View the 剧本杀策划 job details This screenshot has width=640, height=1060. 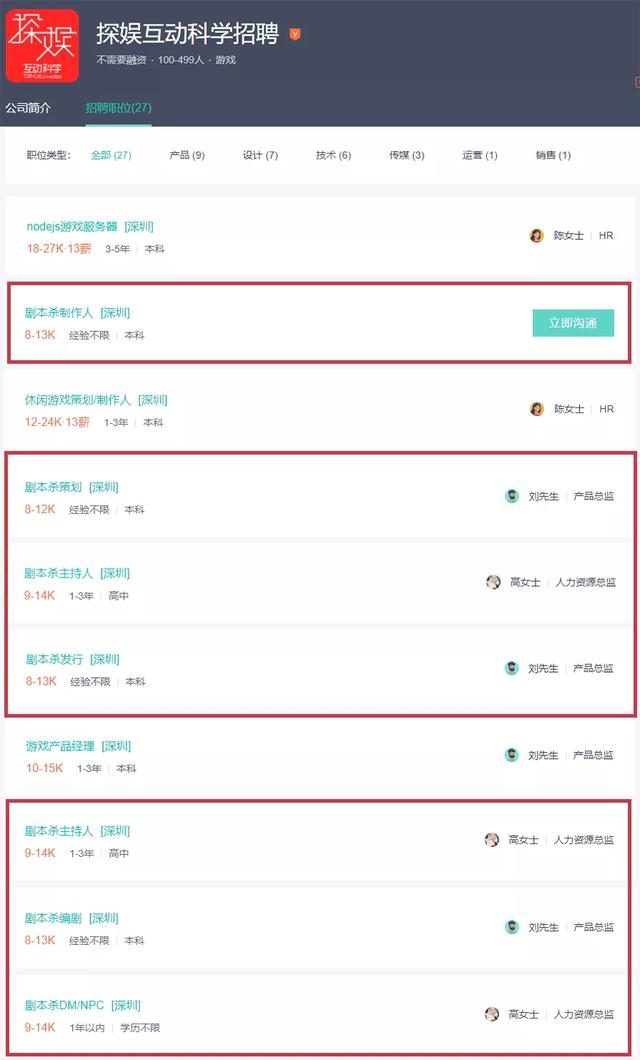[x=57, y=487]
